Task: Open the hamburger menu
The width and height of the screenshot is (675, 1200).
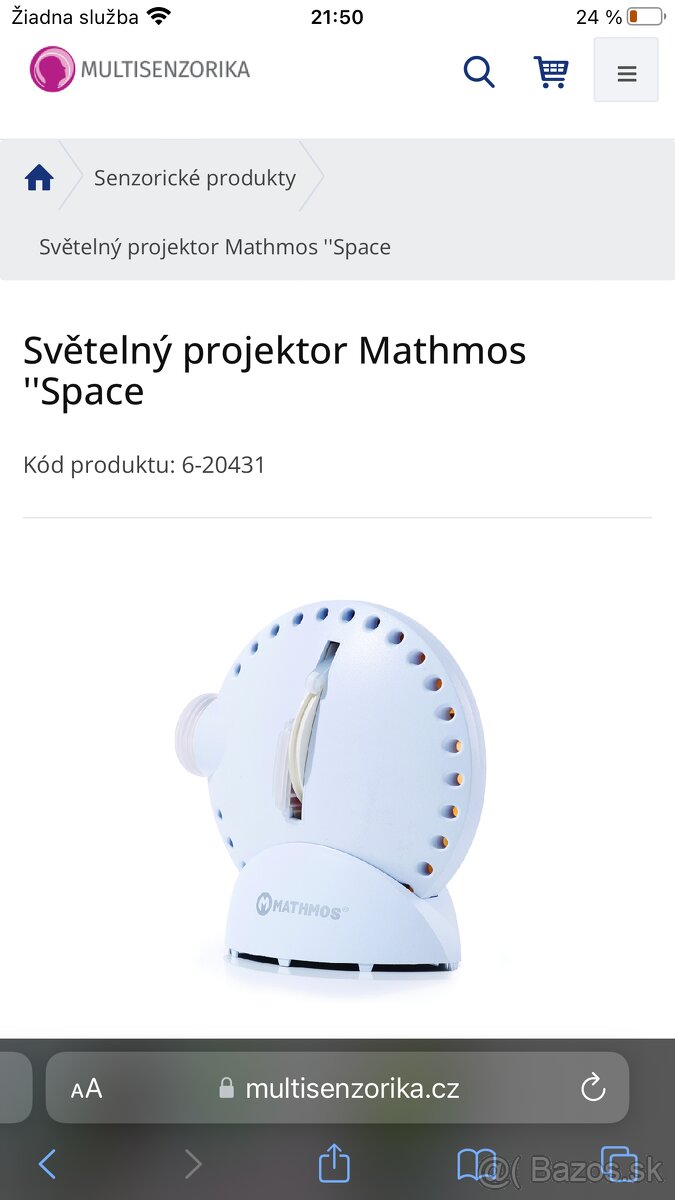Action: [626, 71]
